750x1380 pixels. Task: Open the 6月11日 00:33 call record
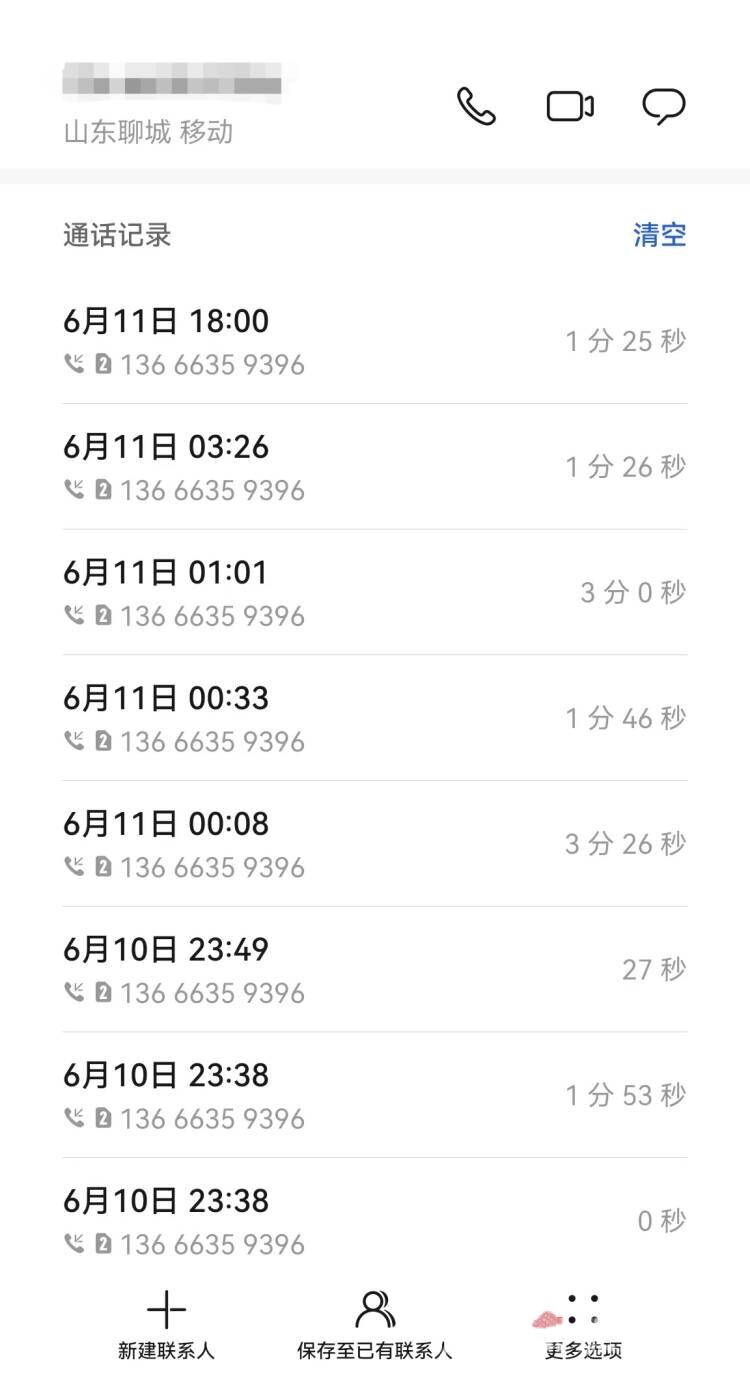tap(375, 718)
